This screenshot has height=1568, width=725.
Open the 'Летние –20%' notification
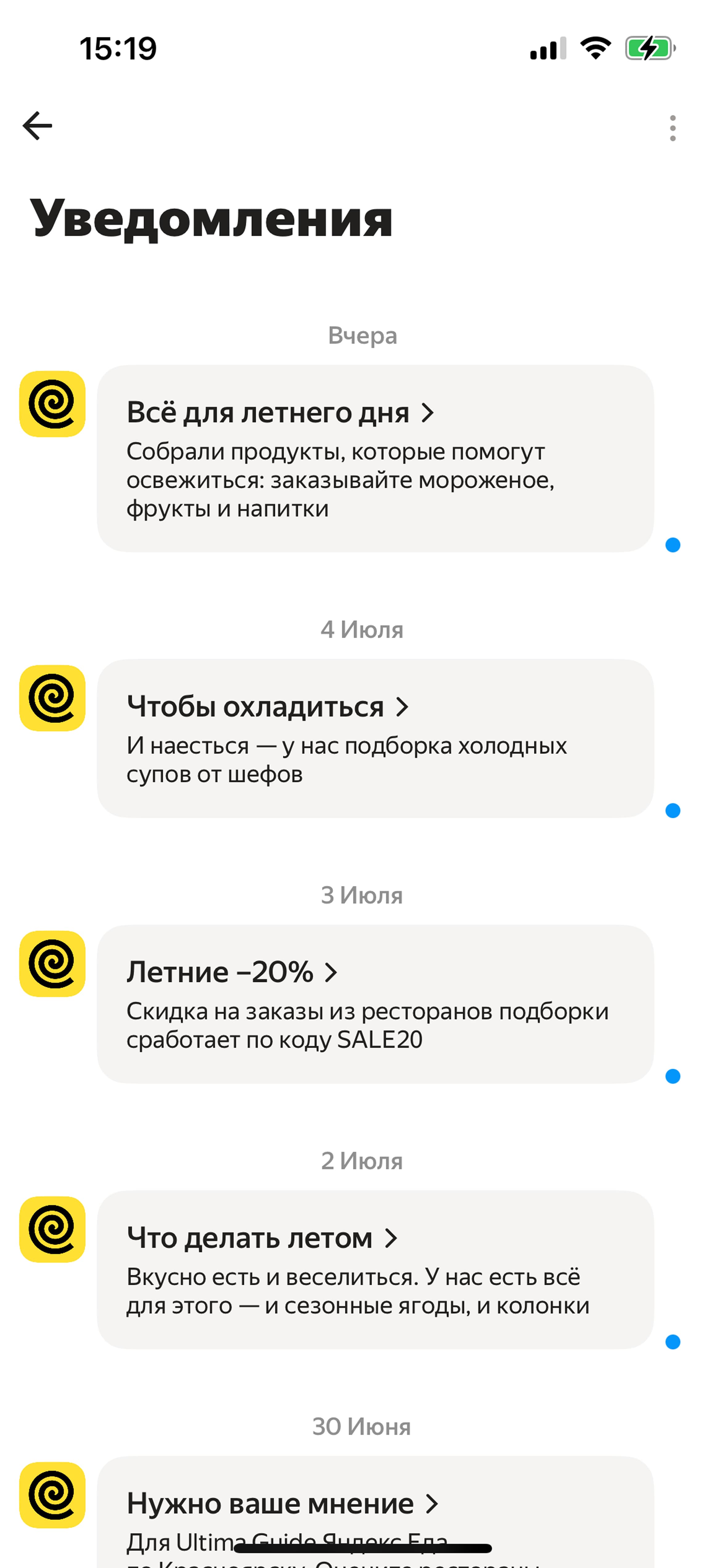click(x=375, y=1004)
